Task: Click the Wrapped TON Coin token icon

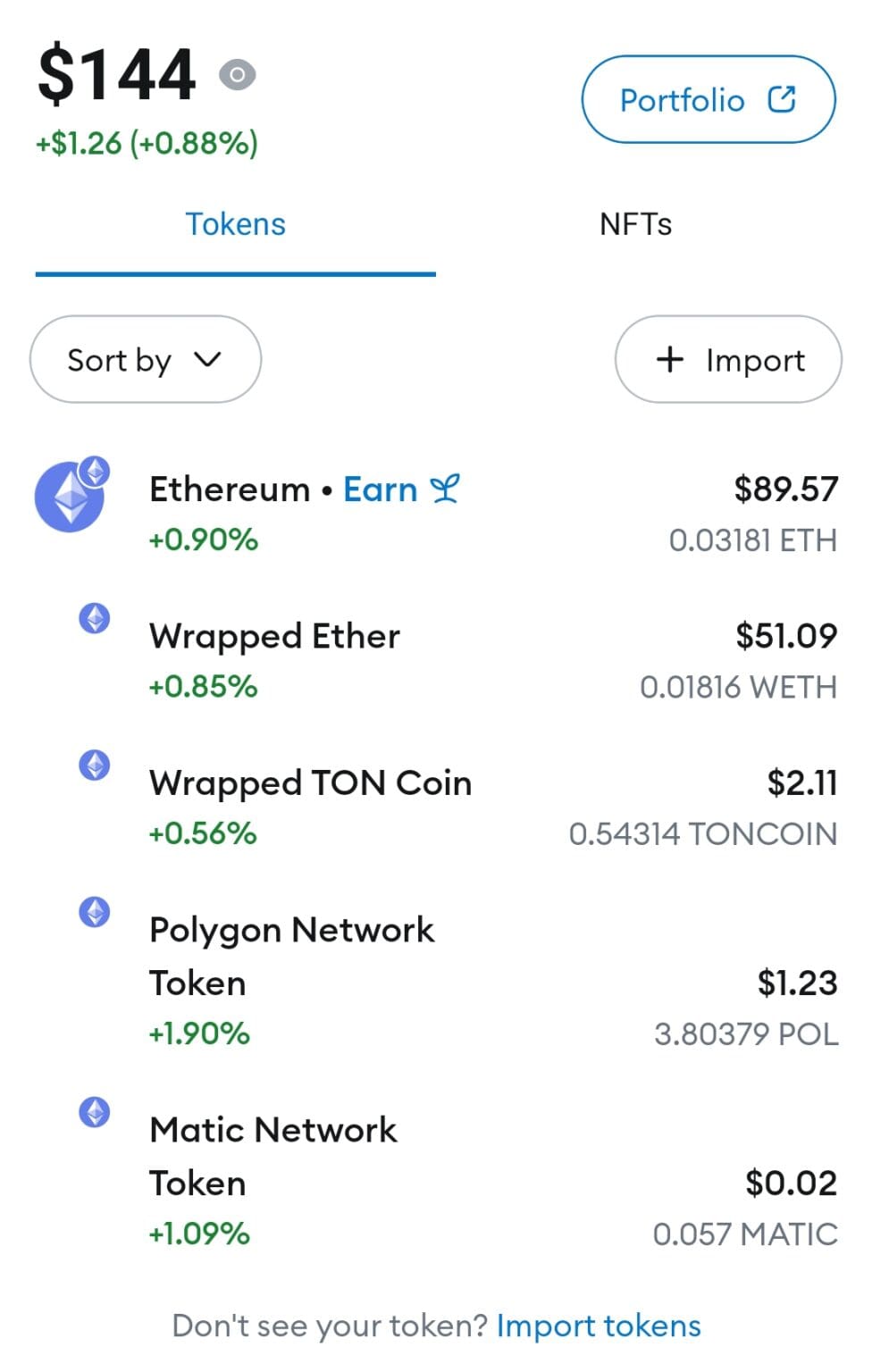Action: (93, 765)
